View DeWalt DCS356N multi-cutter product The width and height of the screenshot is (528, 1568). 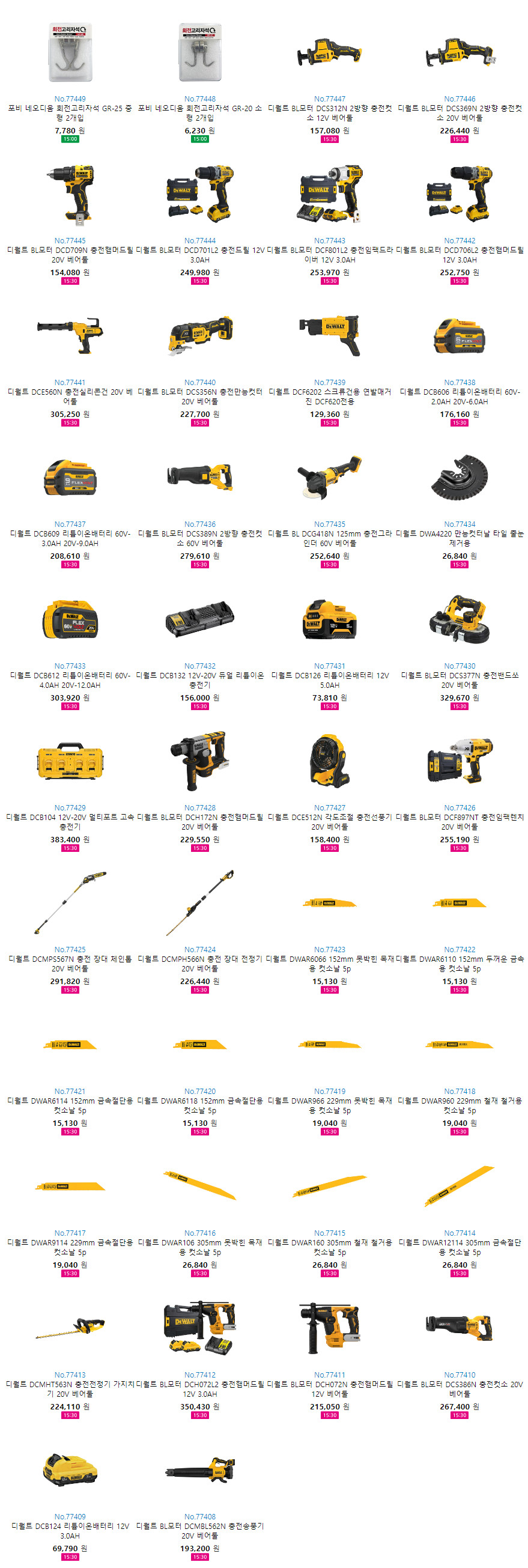[199, 336]
